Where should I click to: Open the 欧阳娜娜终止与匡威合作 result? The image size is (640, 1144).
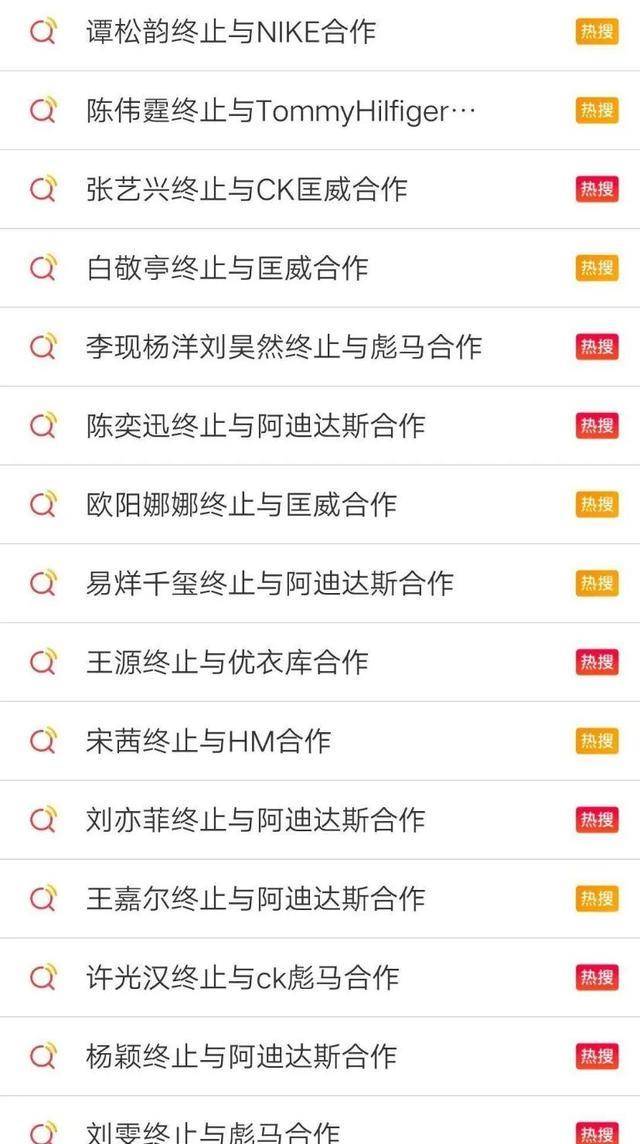[x=241, y=504]
